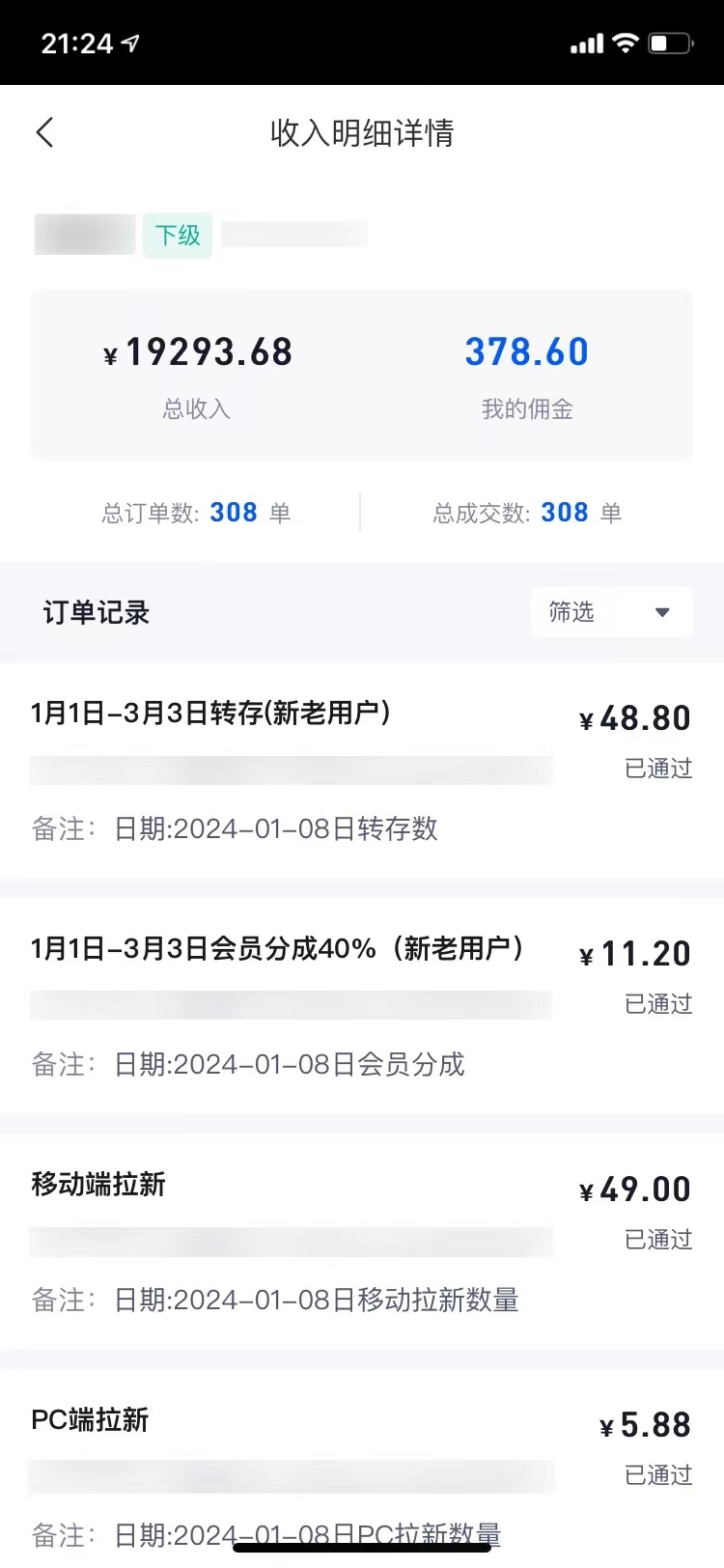The height and width of the screenshot is (1568, 724).
Task: Switch to the 订单记录 section
Action: click(95, 612)
